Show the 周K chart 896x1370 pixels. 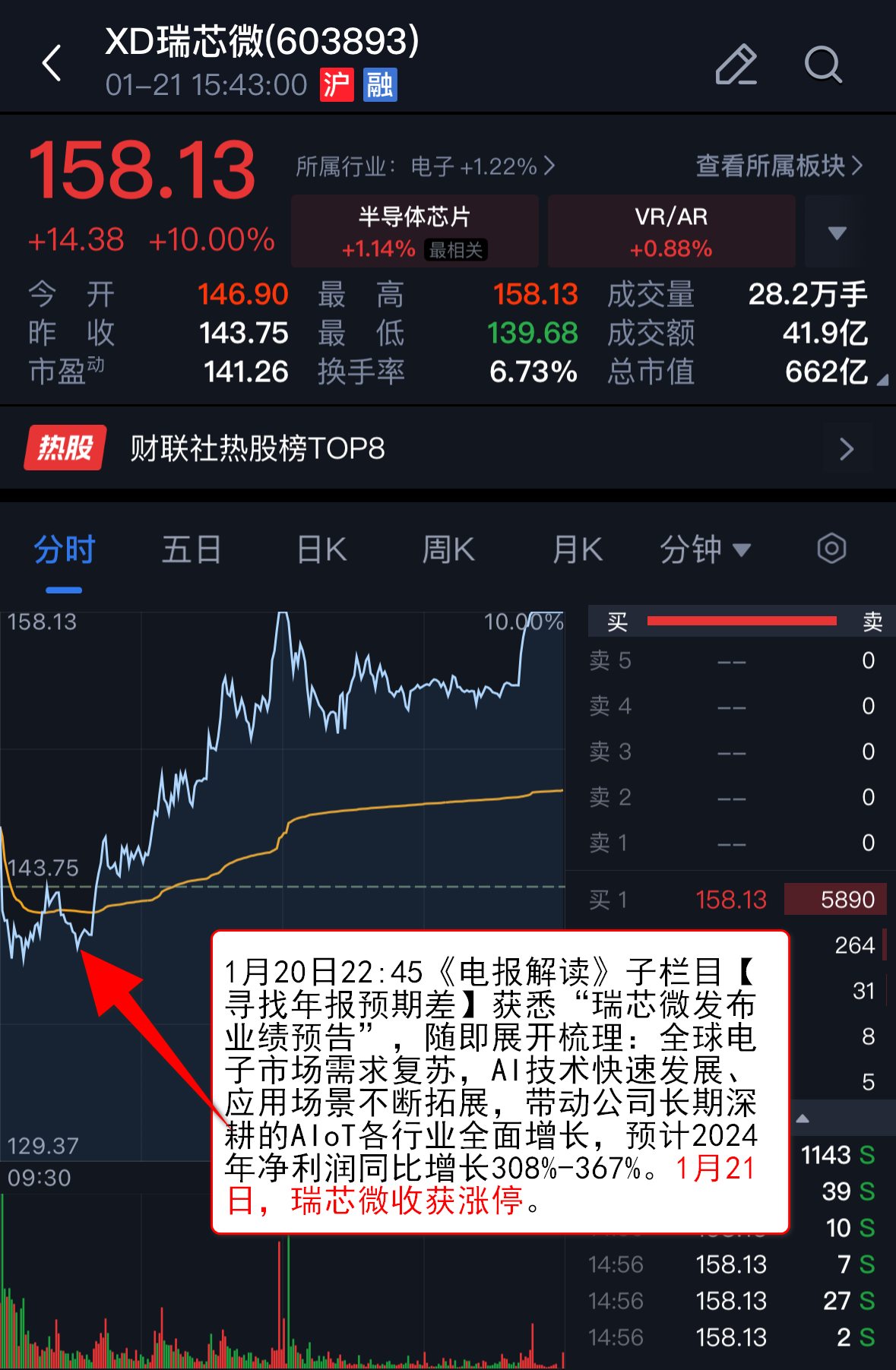(448, 550)
